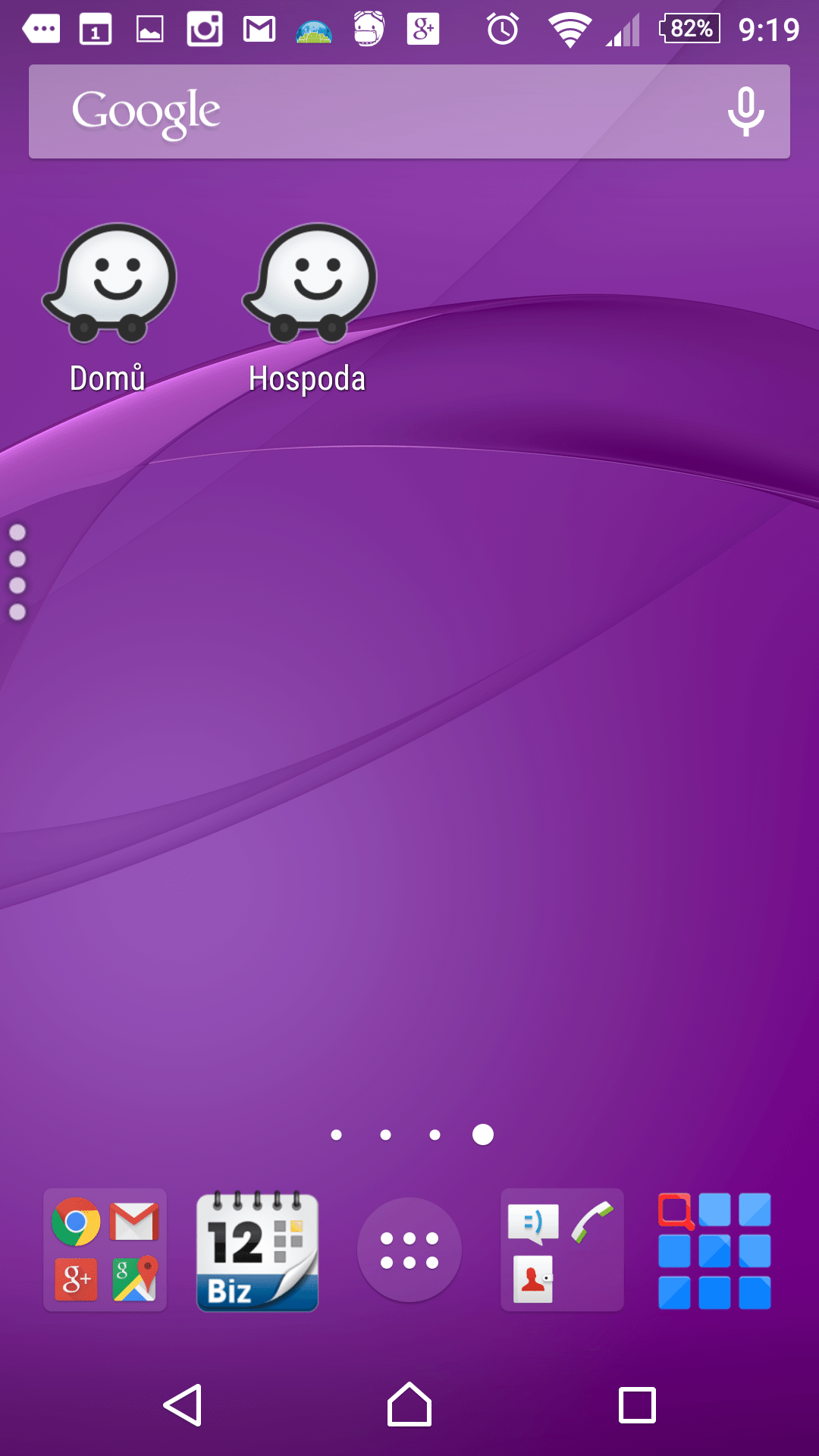Open the blue tiles app icon
Viewport: 819px width, 1456px height.
click(x=714, y=1251)
